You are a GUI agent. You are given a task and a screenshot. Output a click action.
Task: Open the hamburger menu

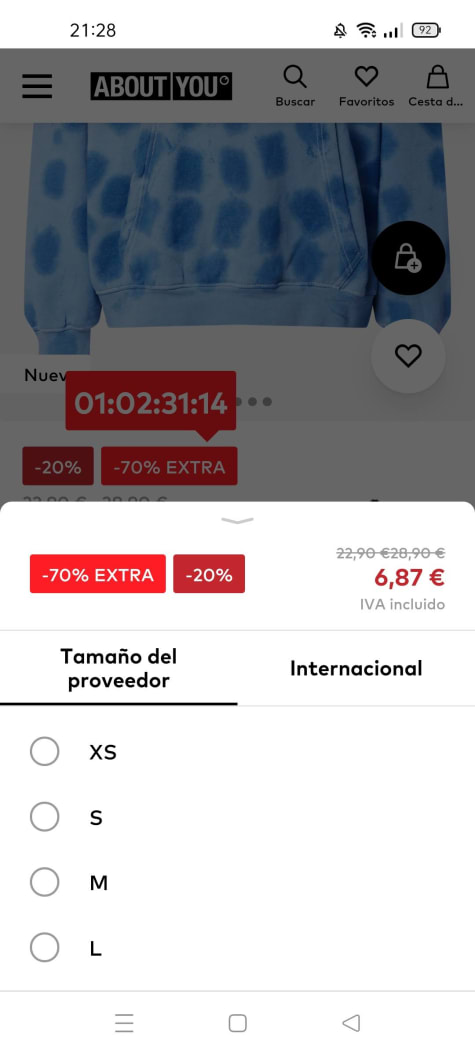(37, 86)
